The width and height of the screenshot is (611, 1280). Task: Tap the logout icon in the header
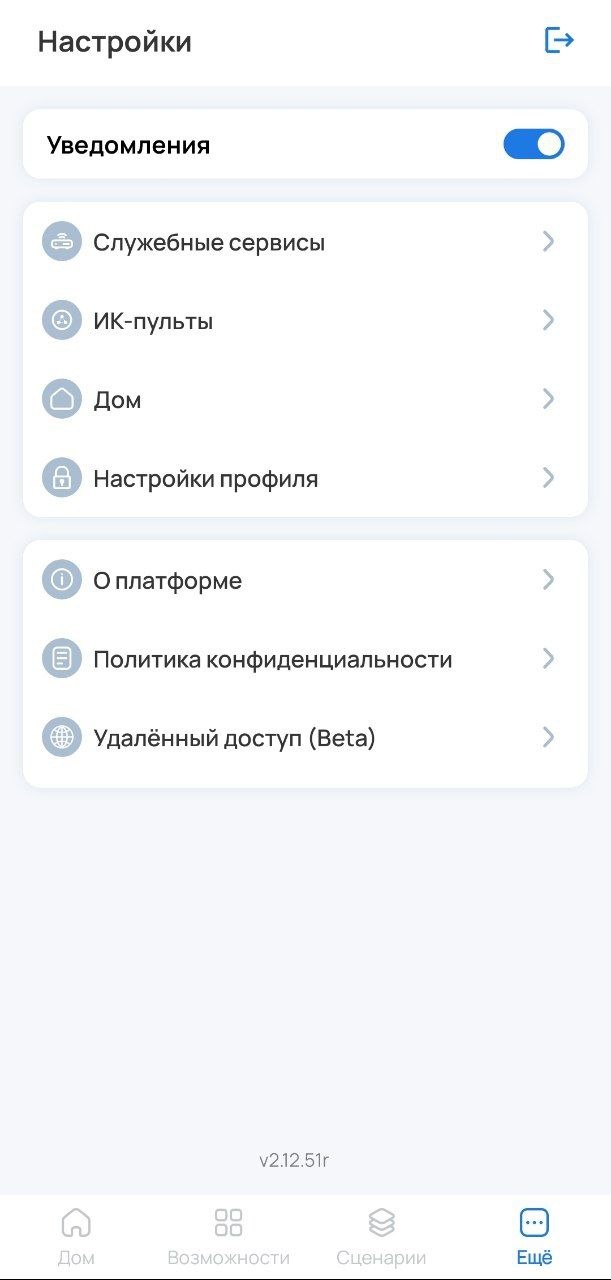coord(558,40)
